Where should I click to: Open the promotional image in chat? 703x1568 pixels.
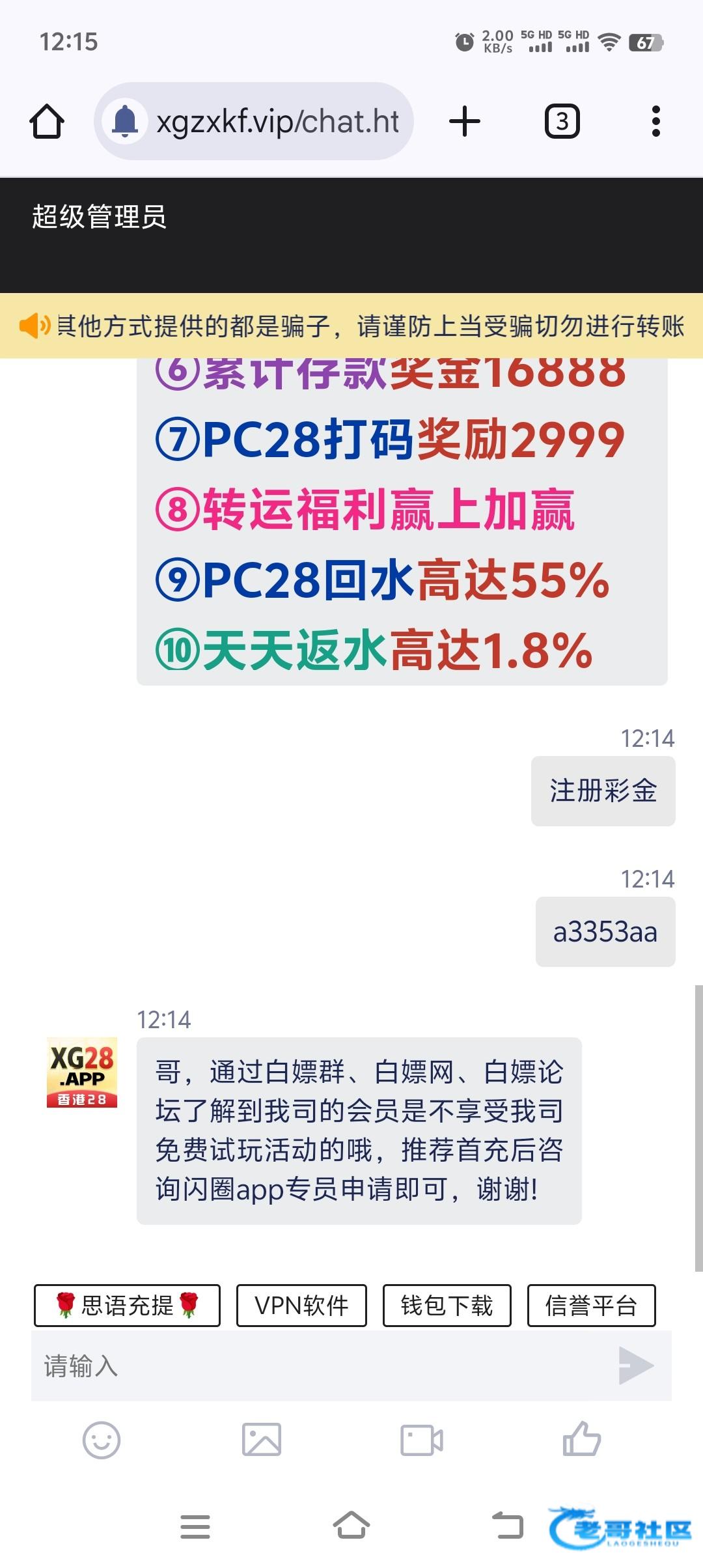tap(402, 521)
